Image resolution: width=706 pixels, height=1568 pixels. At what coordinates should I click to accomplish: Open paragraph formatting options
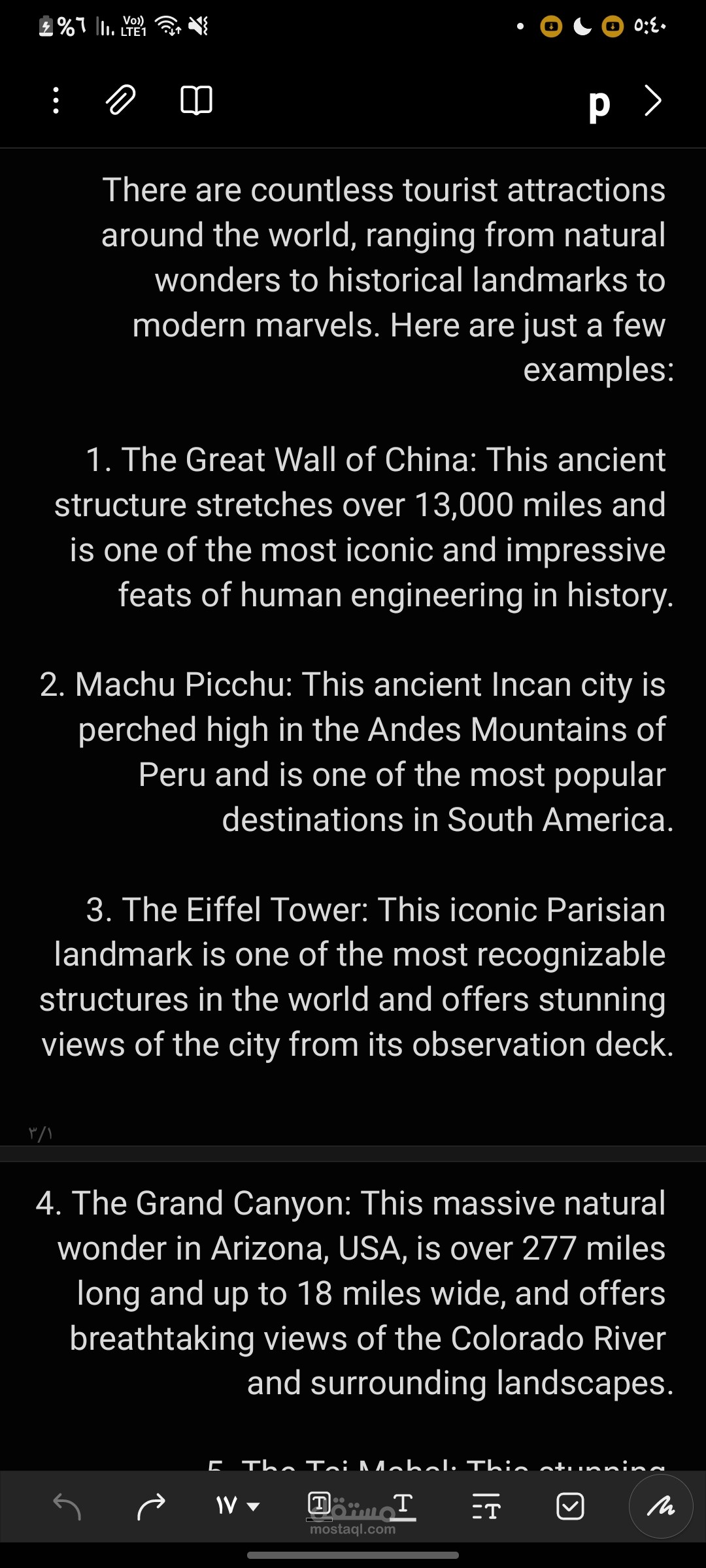click(x=486, y=1507)
